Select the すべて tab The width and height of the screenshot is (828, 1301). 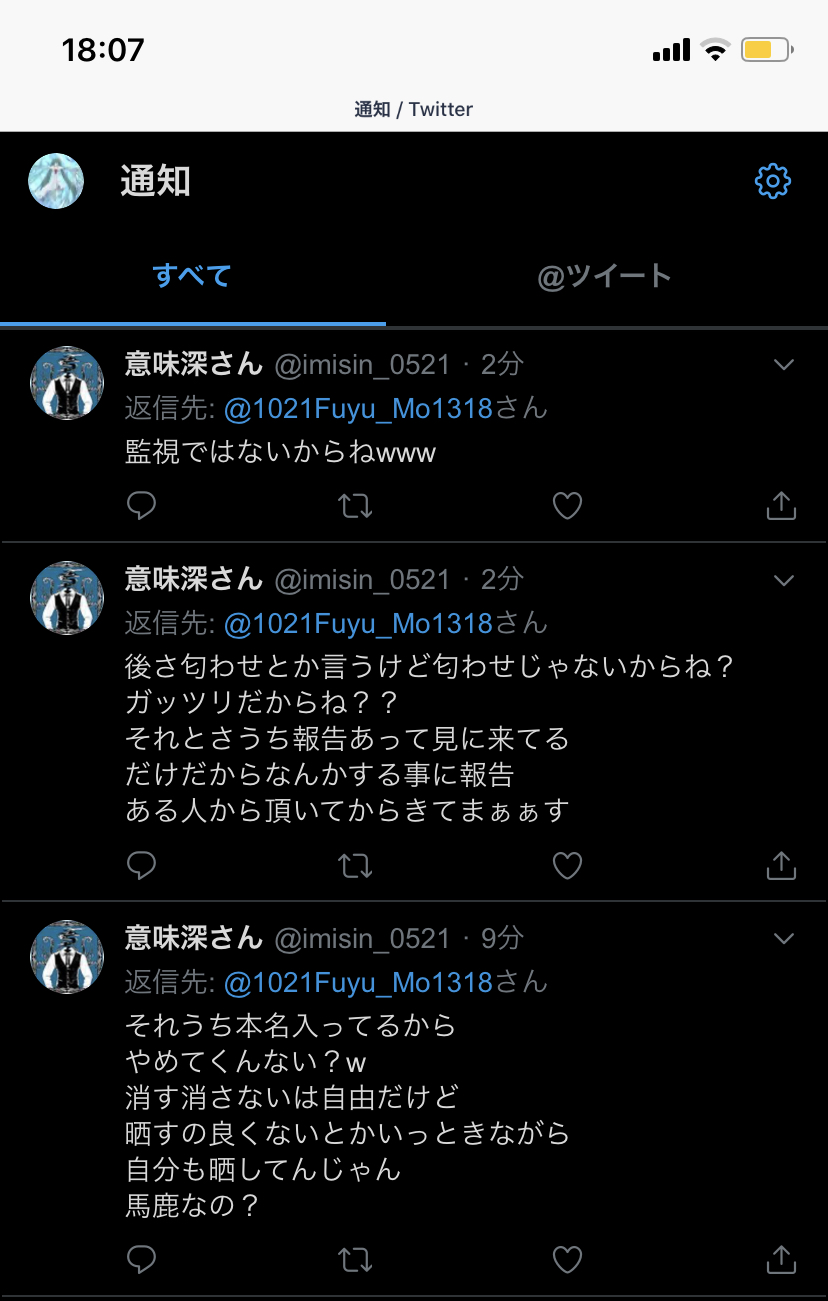coord(192,276)
